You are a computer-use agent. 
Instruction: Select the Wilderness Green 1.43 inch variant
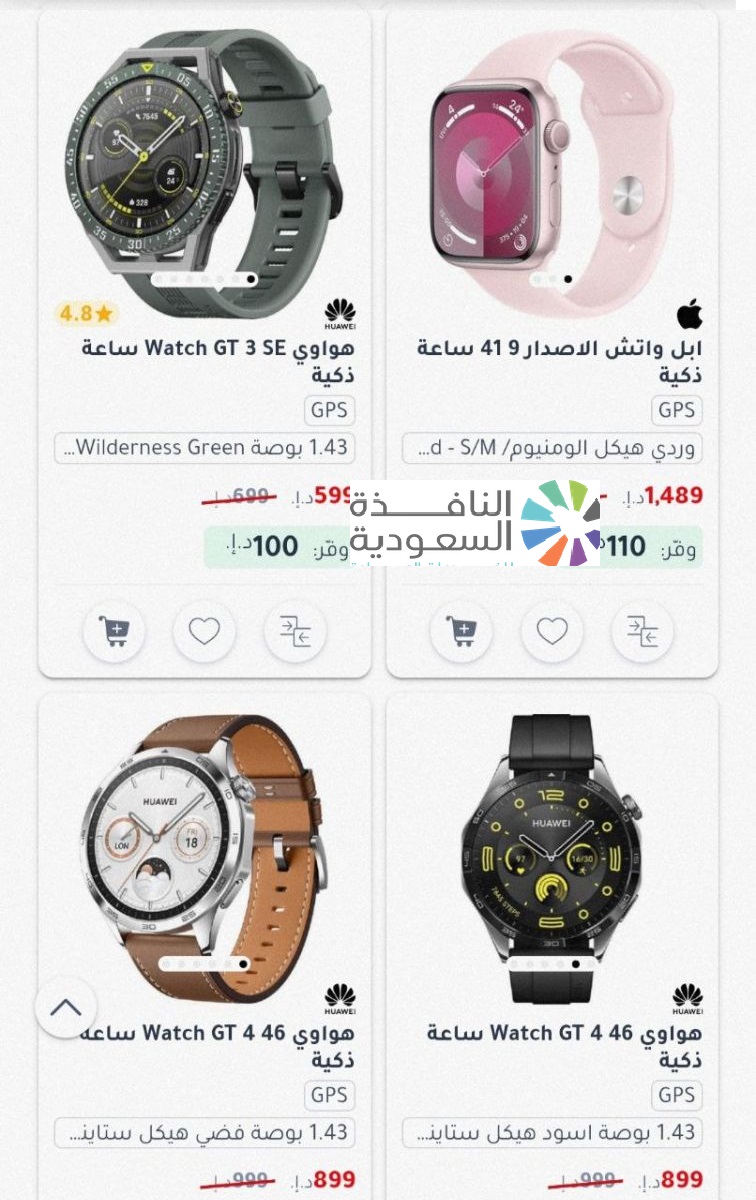(x=205, y=447)
